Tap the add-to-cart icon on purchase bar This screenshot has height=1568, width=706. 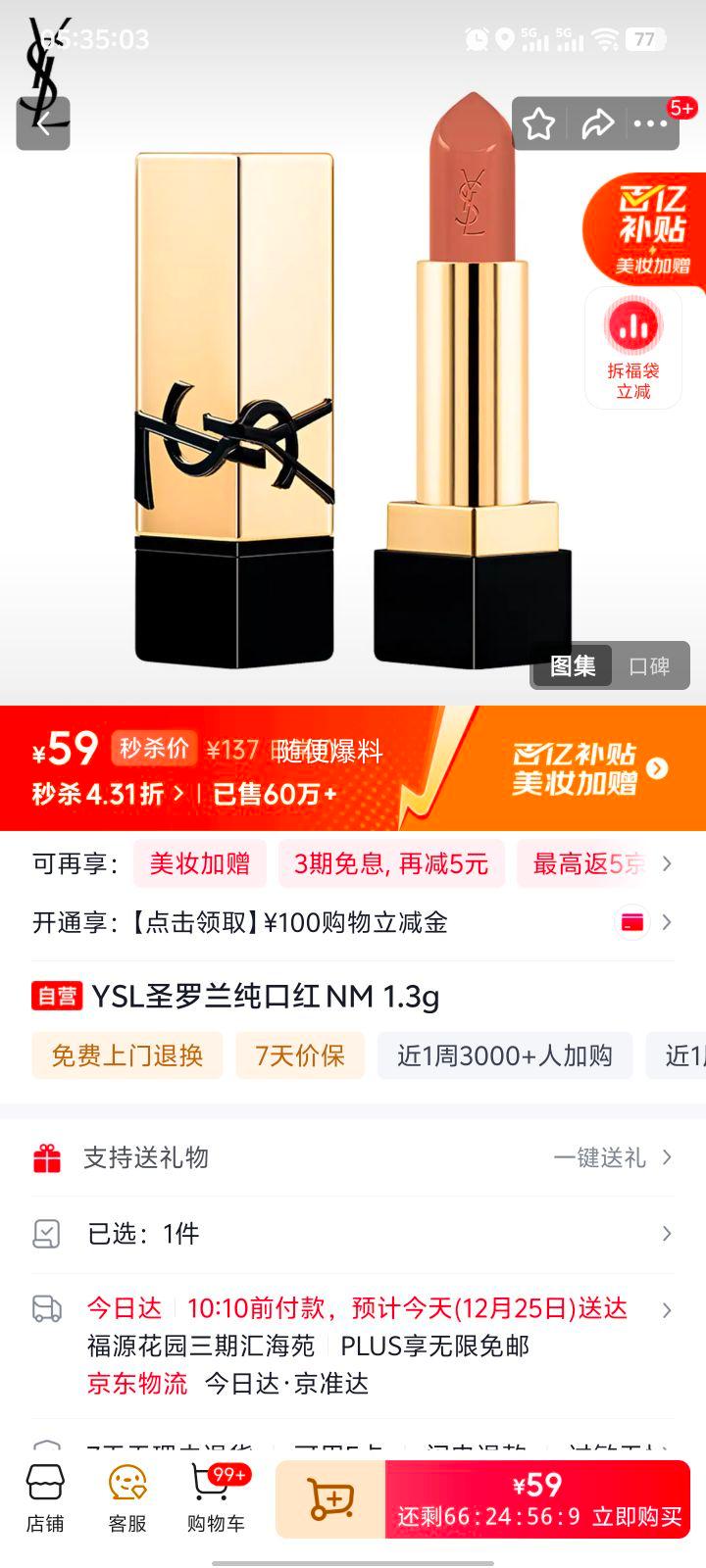click(x=330, y=1499)
